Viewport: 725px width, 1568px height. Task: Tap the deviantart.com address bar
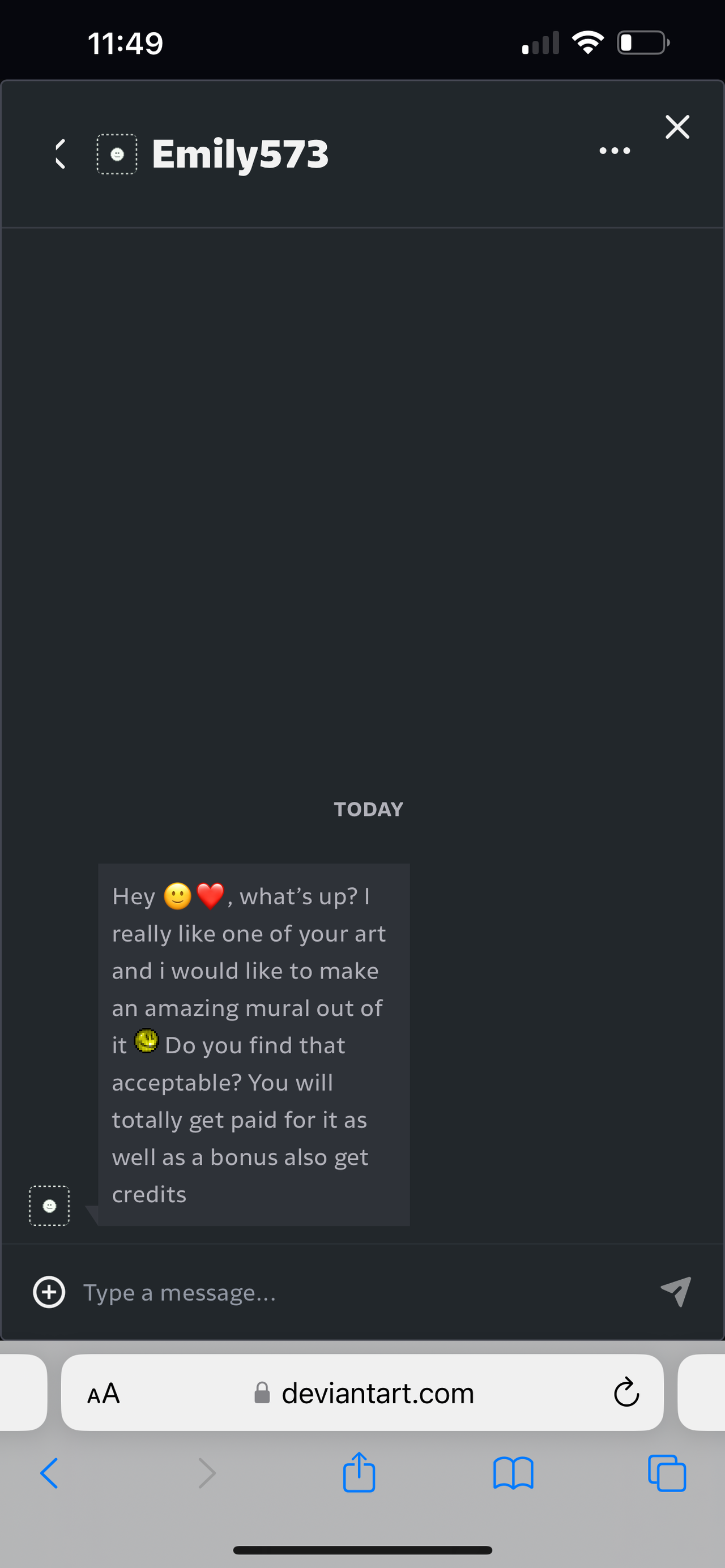pyautogui.click(x=377, y=1393)
